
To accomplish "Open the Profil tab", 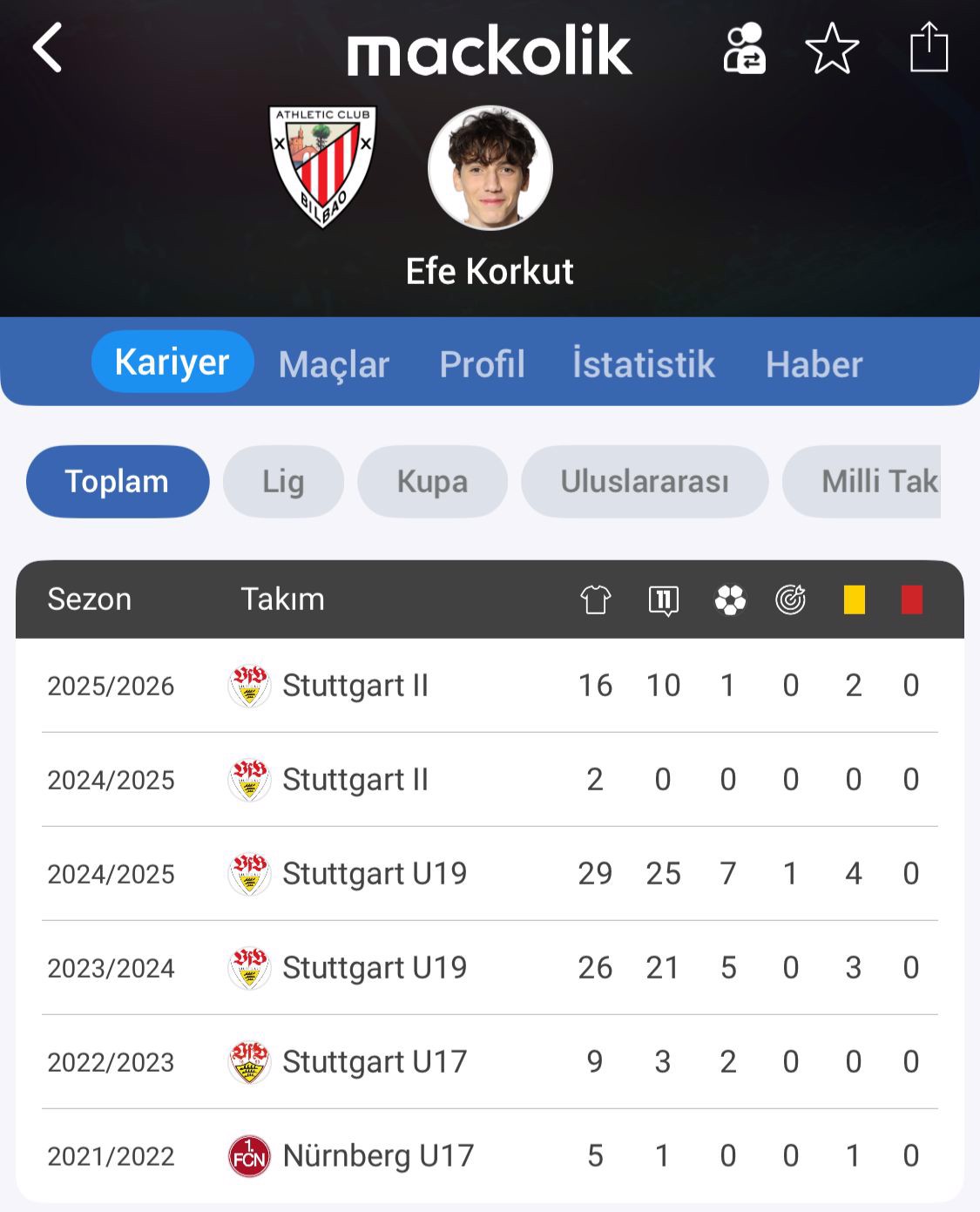I will 482,363.
